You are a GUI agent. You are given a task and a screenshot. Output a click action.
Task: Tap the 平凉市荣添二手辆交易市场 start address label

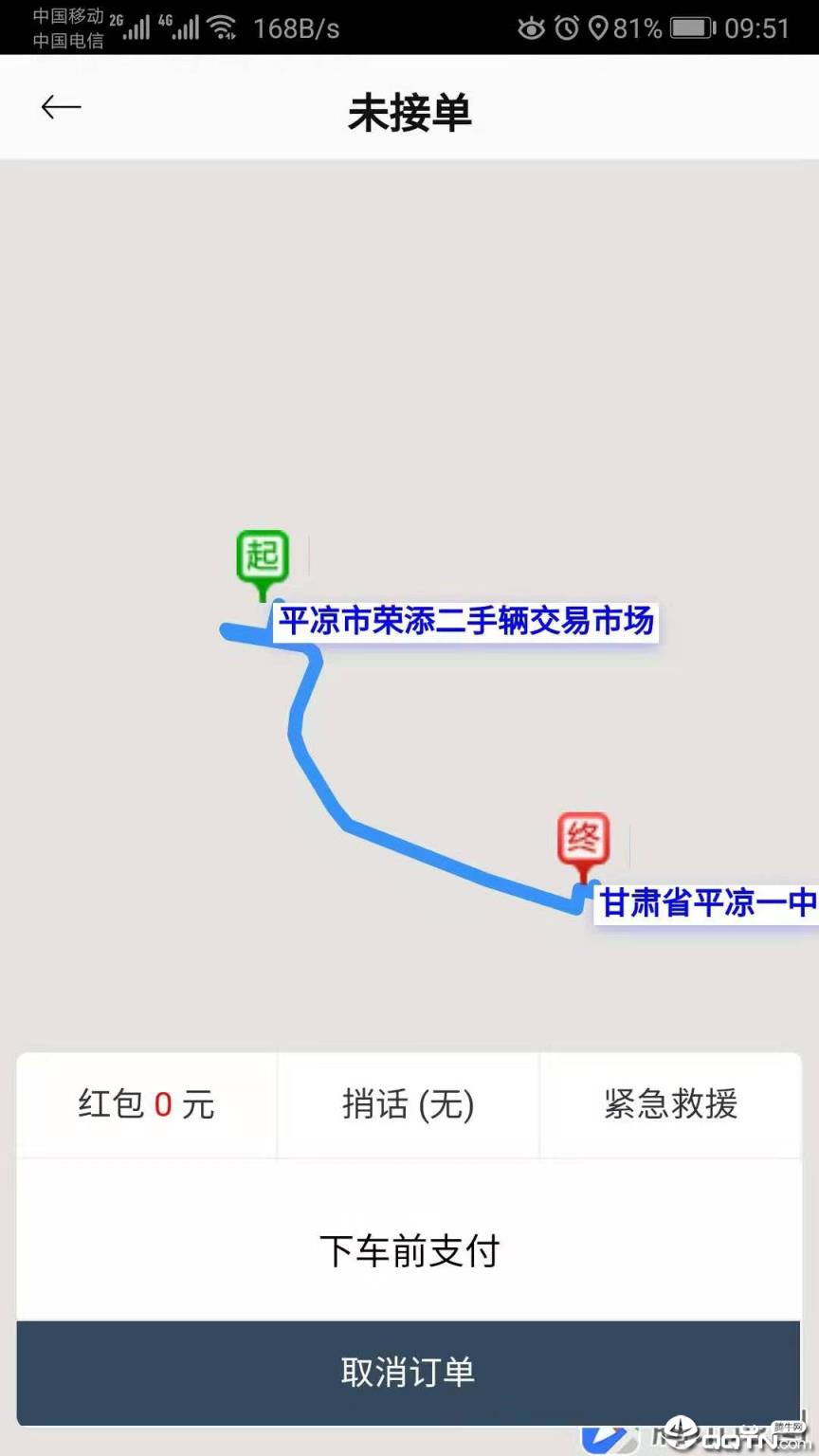pos(464,622)
